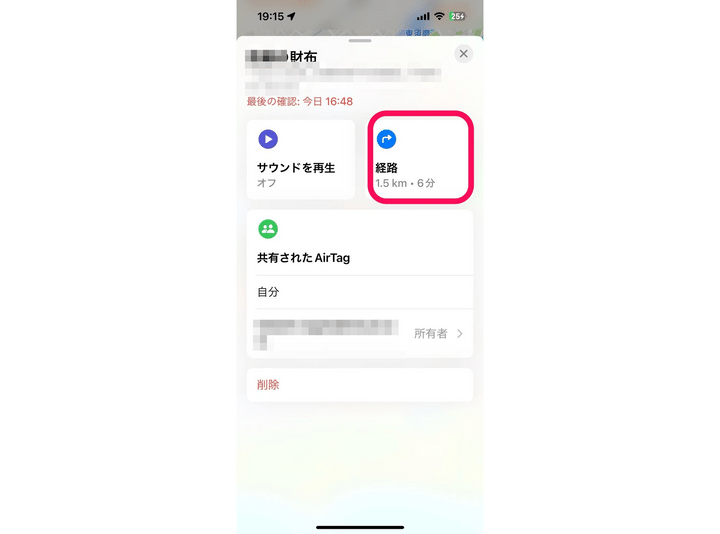Tap サウンドを再生 to play sound
The image size is (720, 534).
300,160
